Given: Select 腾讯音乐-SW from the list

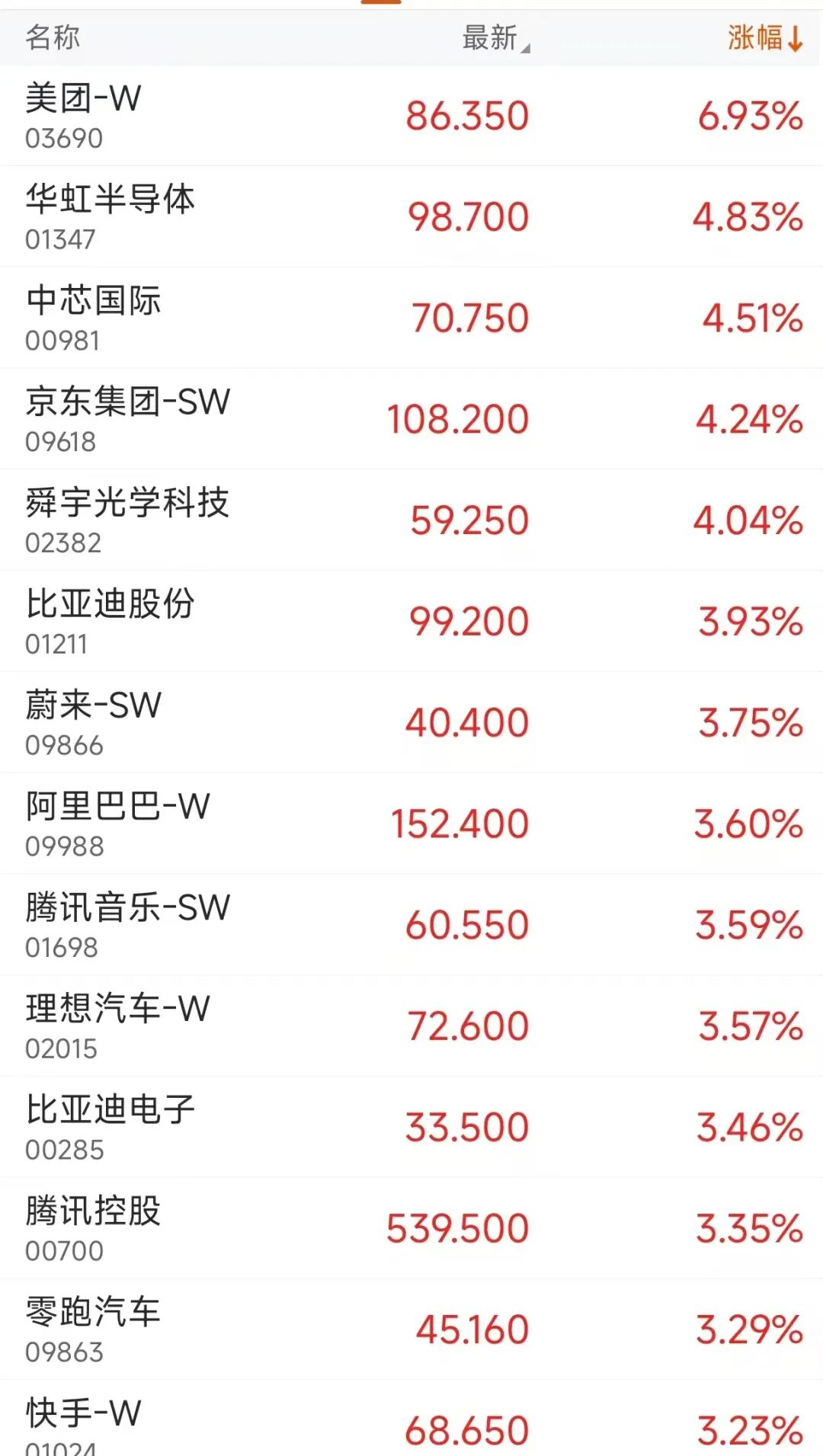Looking at the screenshot, I should point(411,925).
